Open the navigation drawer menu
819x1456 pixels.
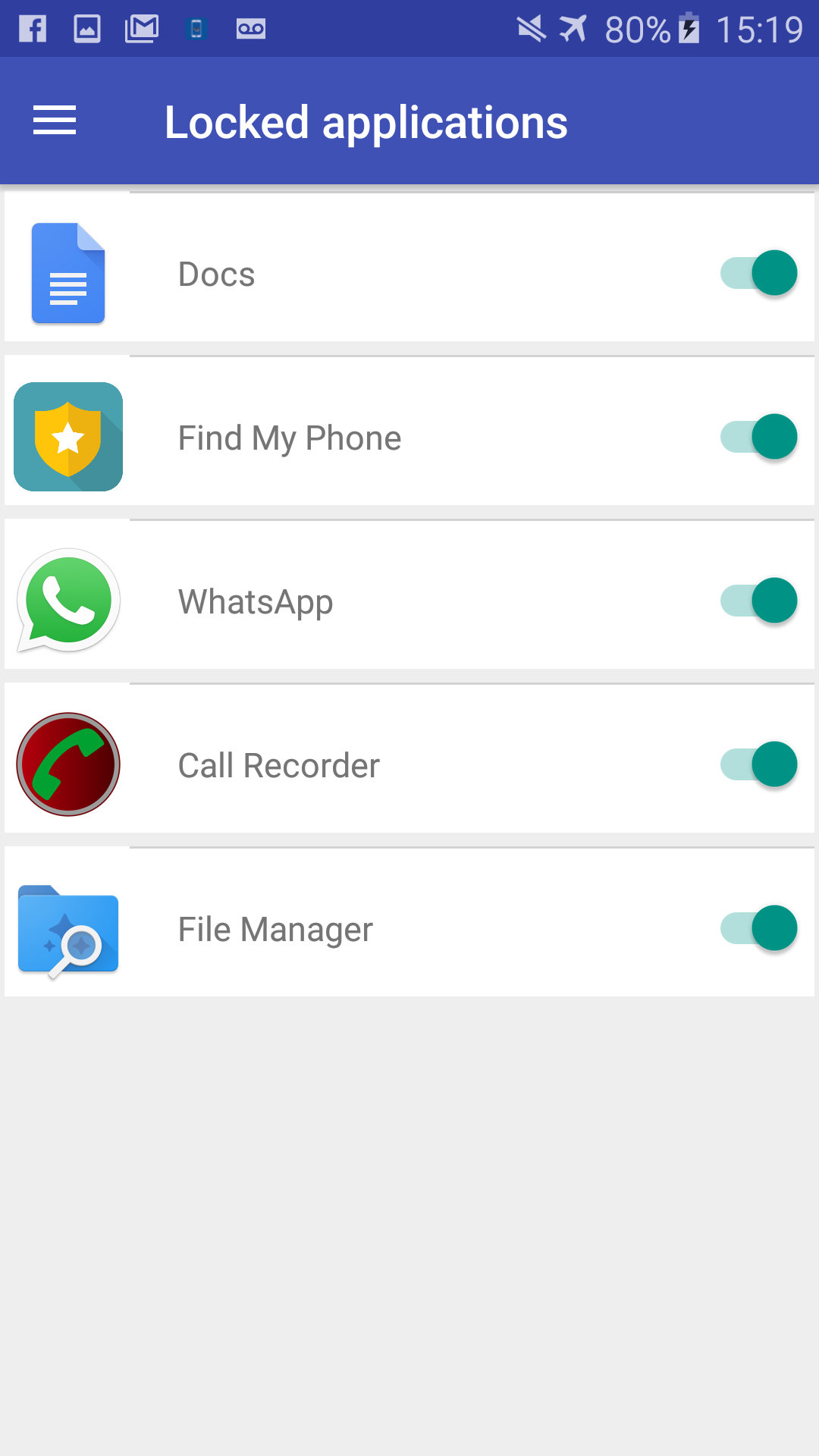point(54,121)
